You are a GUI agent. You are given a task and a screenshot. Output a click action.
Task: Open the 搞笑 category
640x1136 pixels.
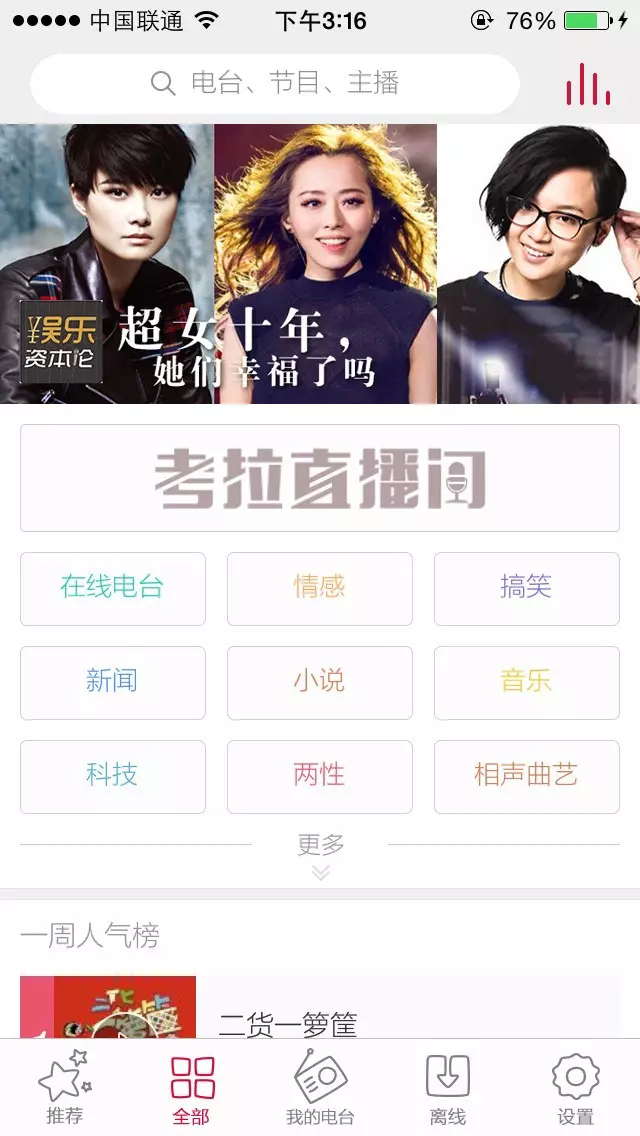pos(526,588)
